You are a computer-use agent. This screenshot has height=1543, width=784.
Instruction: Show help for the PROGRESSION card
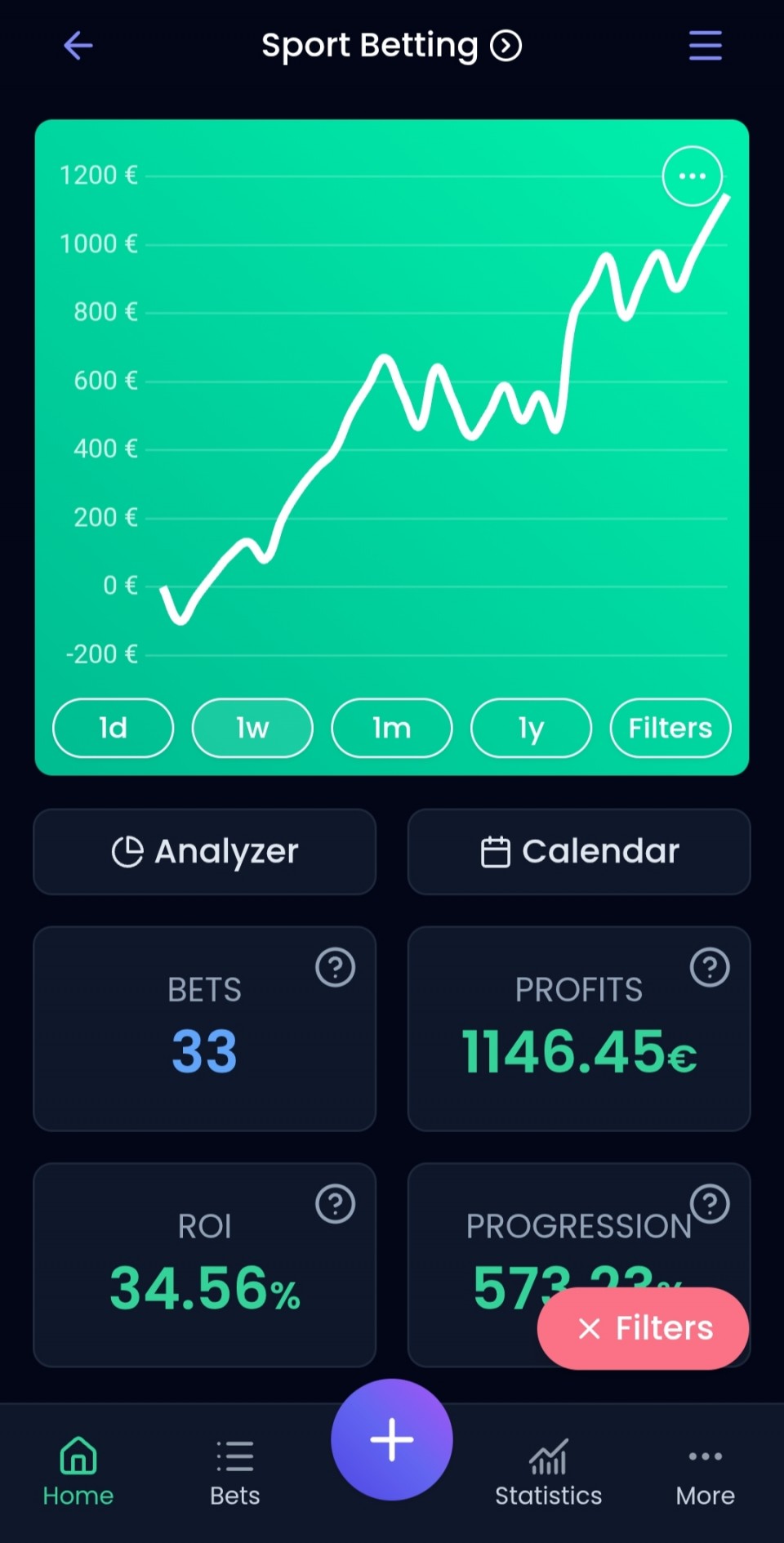click(710, 1204)
